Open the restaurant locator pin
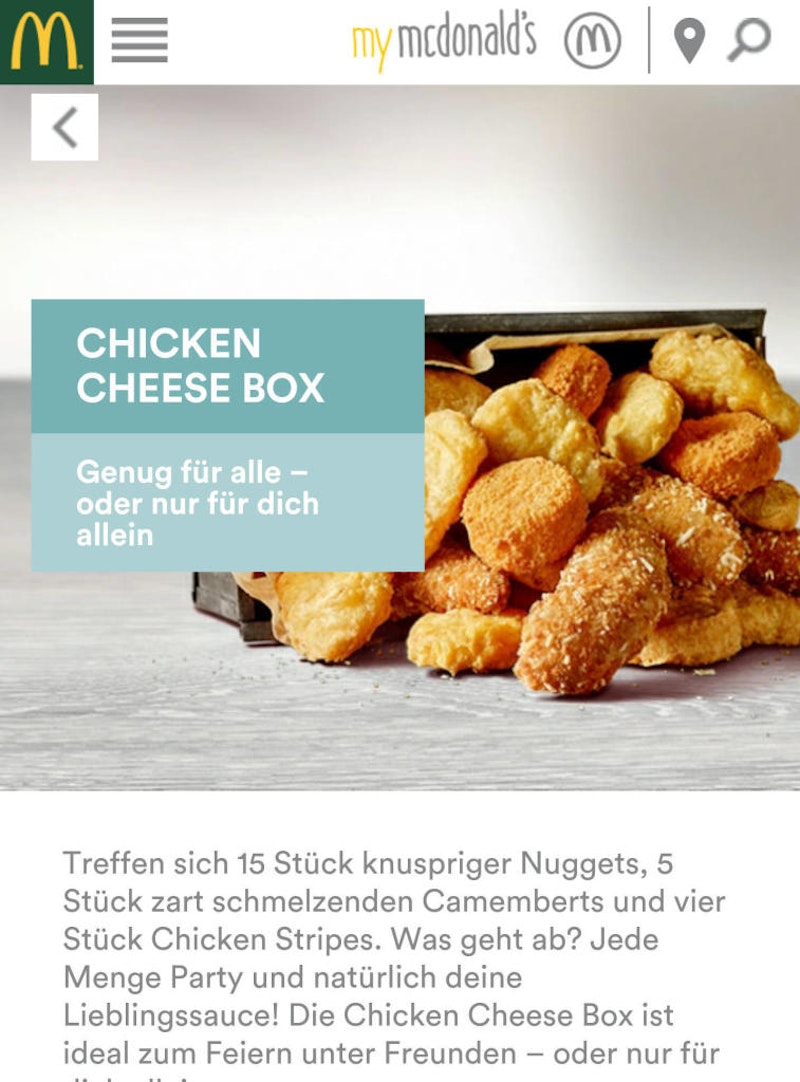The width and height of the screenshot is (800, 1082). 689,42
